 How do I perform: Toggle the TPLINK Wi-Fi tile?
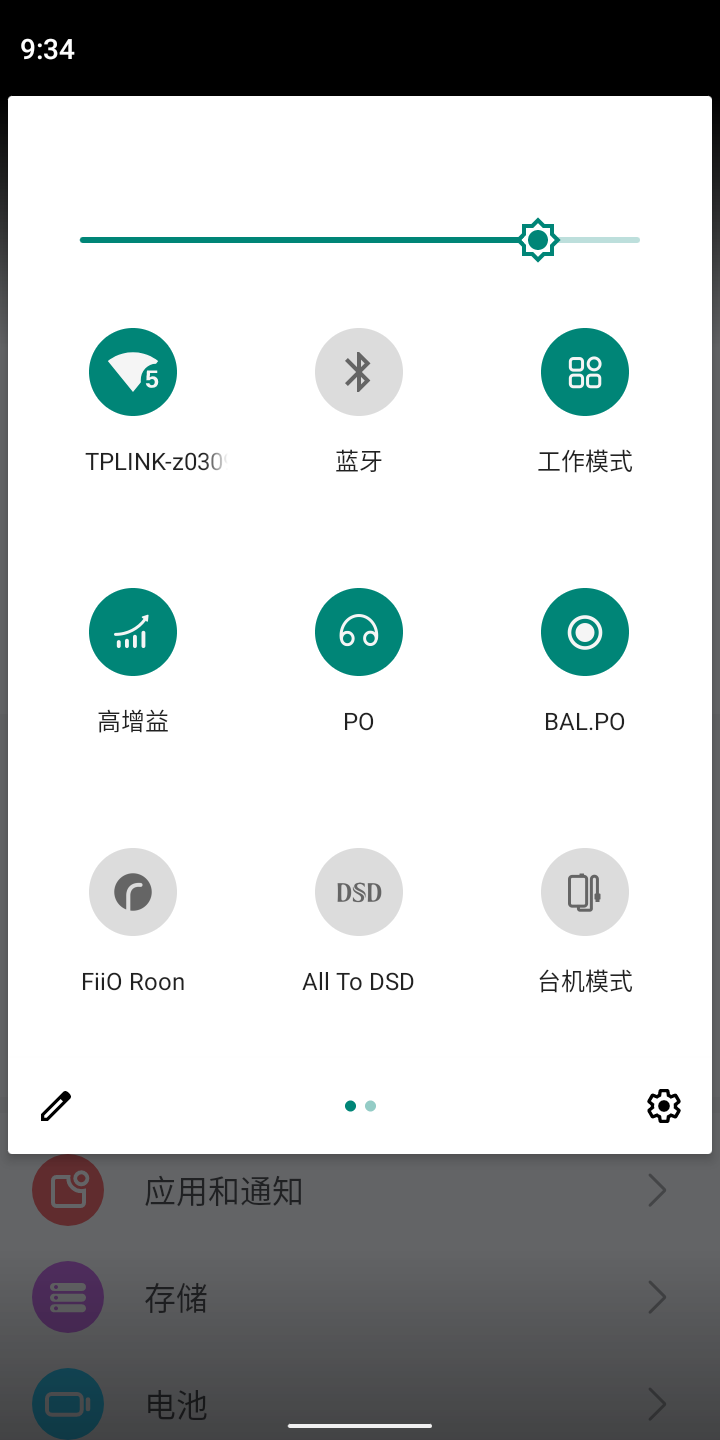pyautogui.click(x=133, y=372)
